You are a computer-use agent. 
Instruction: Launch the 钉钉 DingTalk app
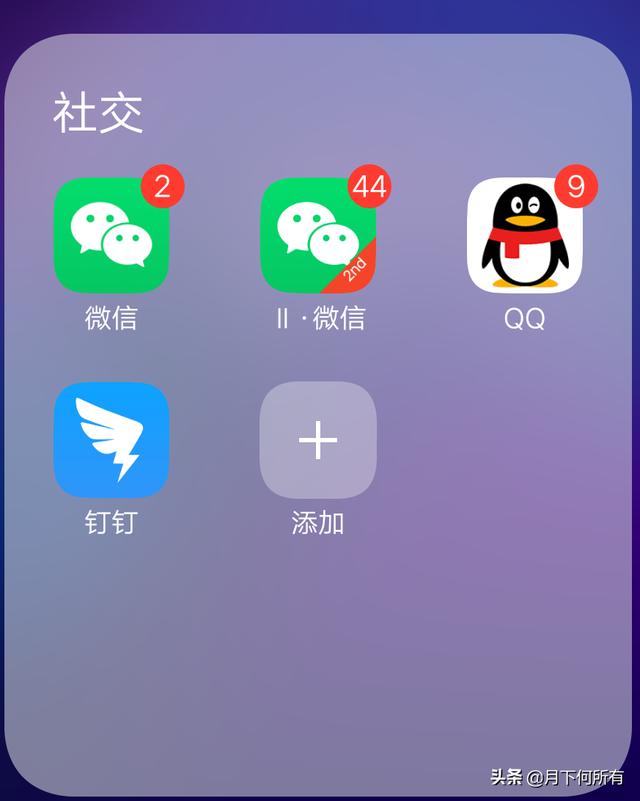coord(111,440)
